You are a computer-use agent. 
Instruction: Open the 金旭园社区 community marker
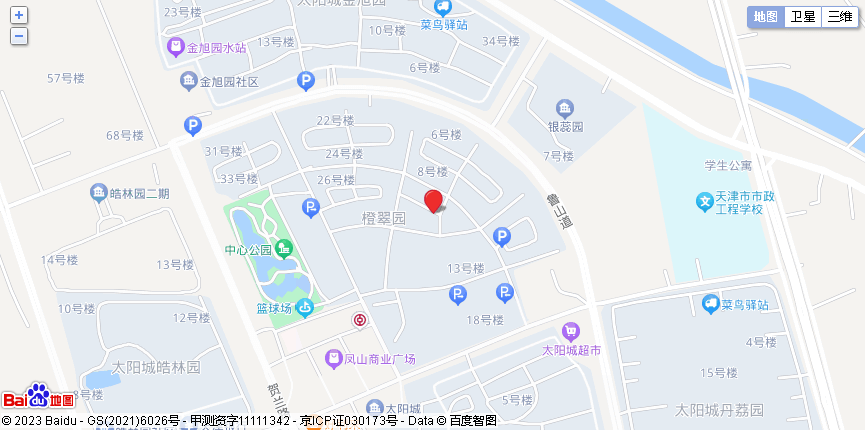[x=188, y=80]
